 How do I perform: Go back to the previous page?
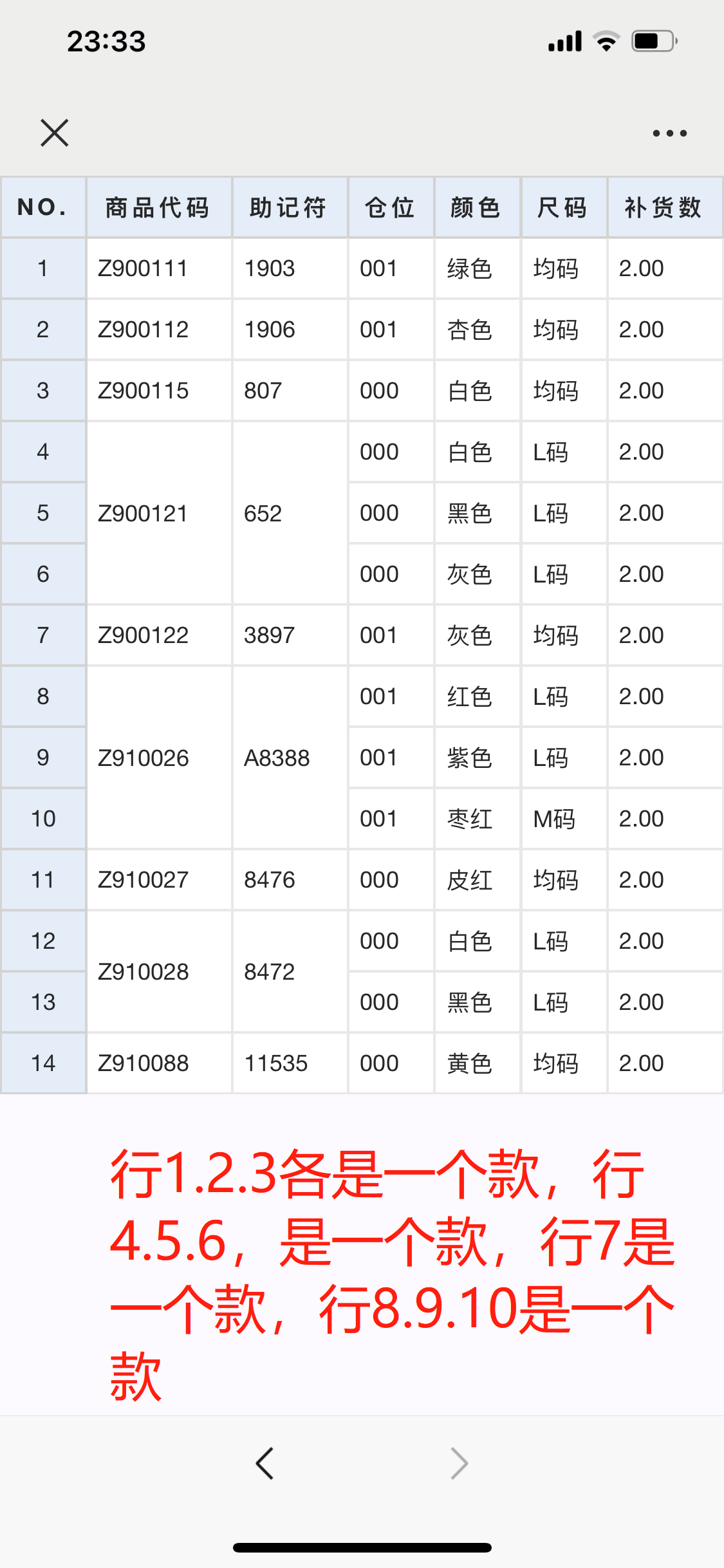(x=265, y=1463)
